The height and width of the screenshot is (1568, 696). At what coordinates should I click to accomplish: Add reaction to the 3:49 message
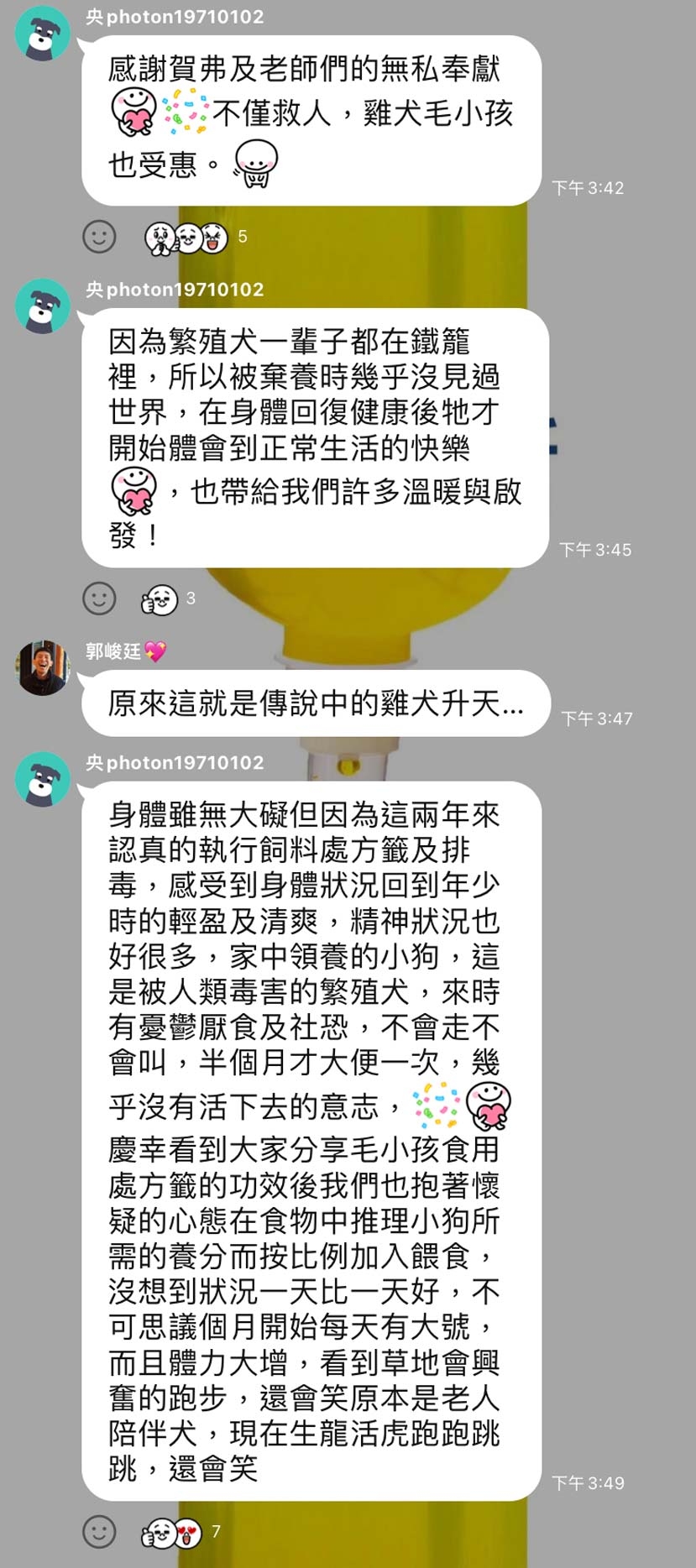click(99, 1532)
